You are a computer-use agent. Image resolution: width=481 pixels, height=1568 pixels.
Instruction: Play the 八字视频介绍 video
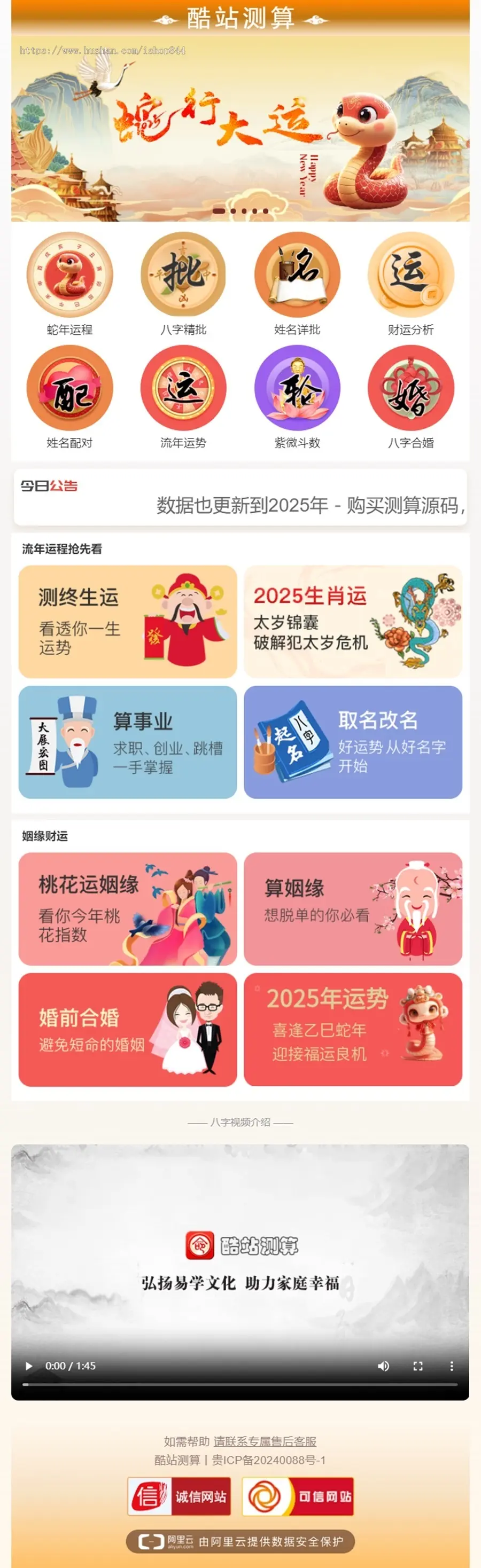click(29, 1366)
